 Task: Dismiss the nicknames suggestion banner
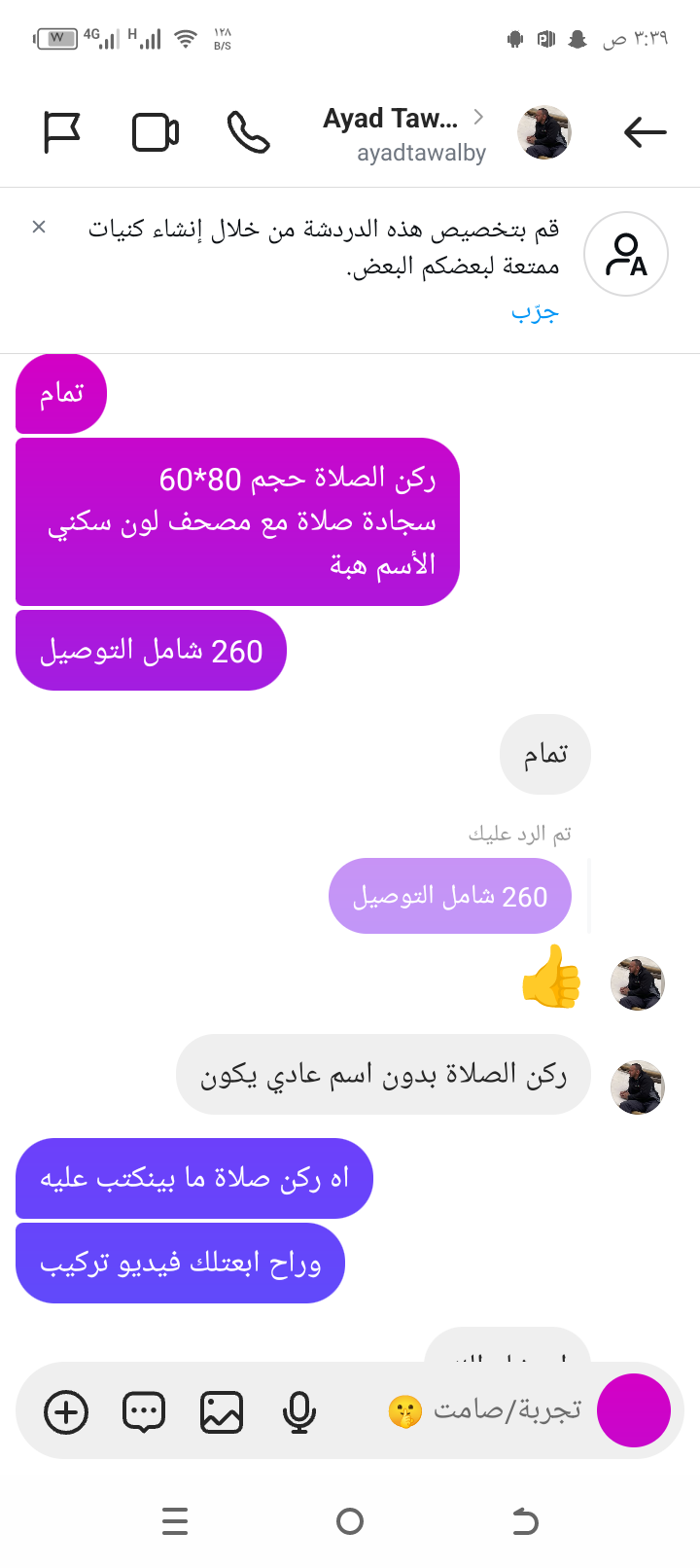(x=39, y=227)
